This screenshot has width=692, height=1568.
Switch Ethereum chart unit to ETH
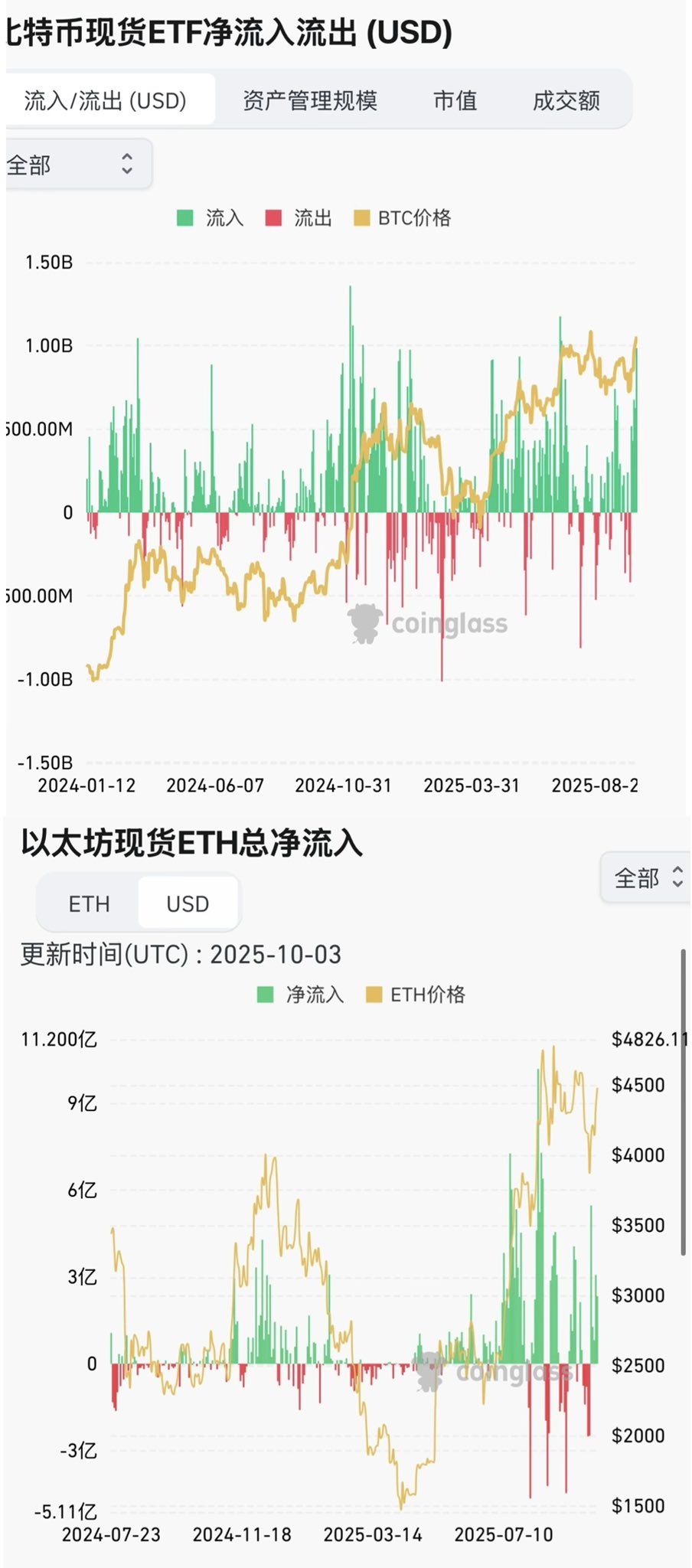coord(90,904)
